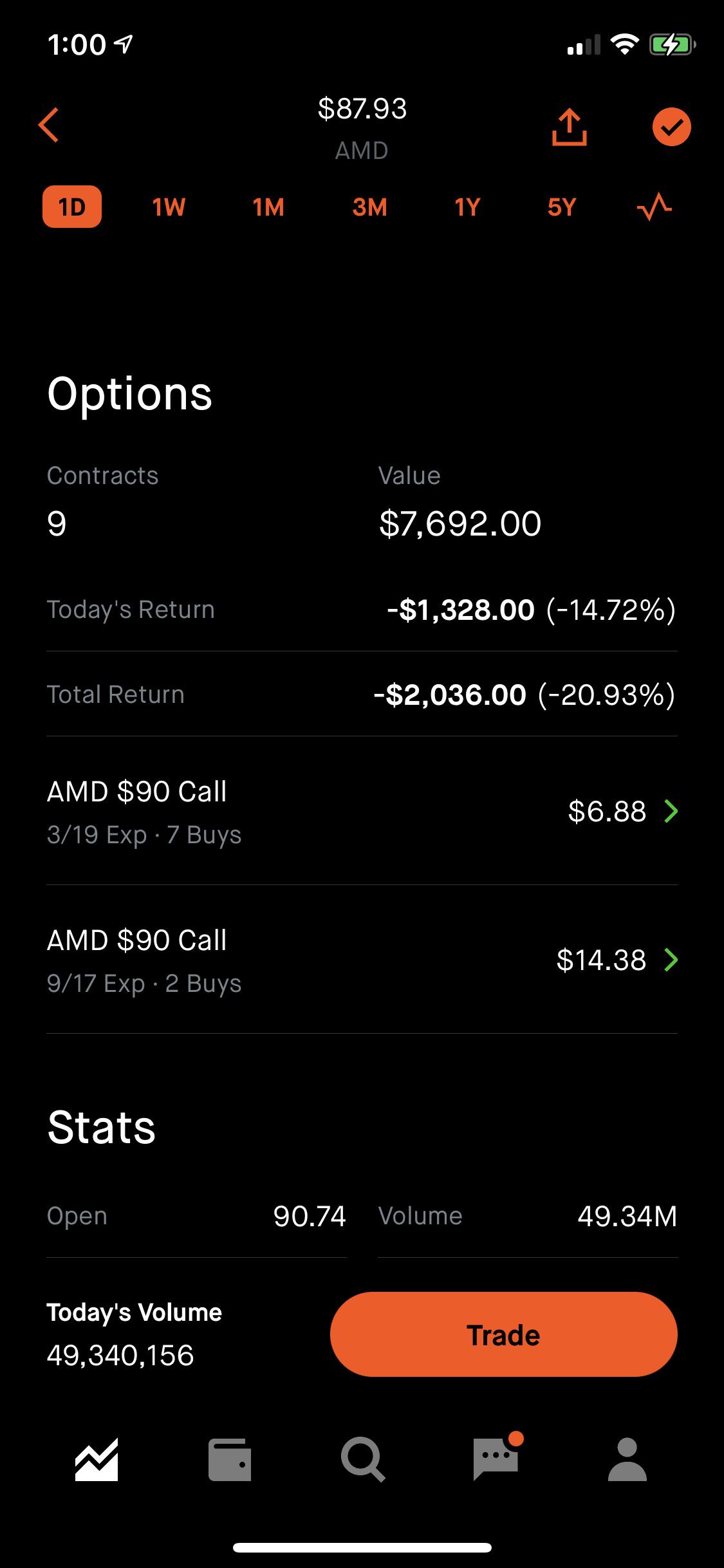724x1568 pixels.
Task: Expand the AMD $90 Call 3/19 position
Action: click(x=362, y=812)
